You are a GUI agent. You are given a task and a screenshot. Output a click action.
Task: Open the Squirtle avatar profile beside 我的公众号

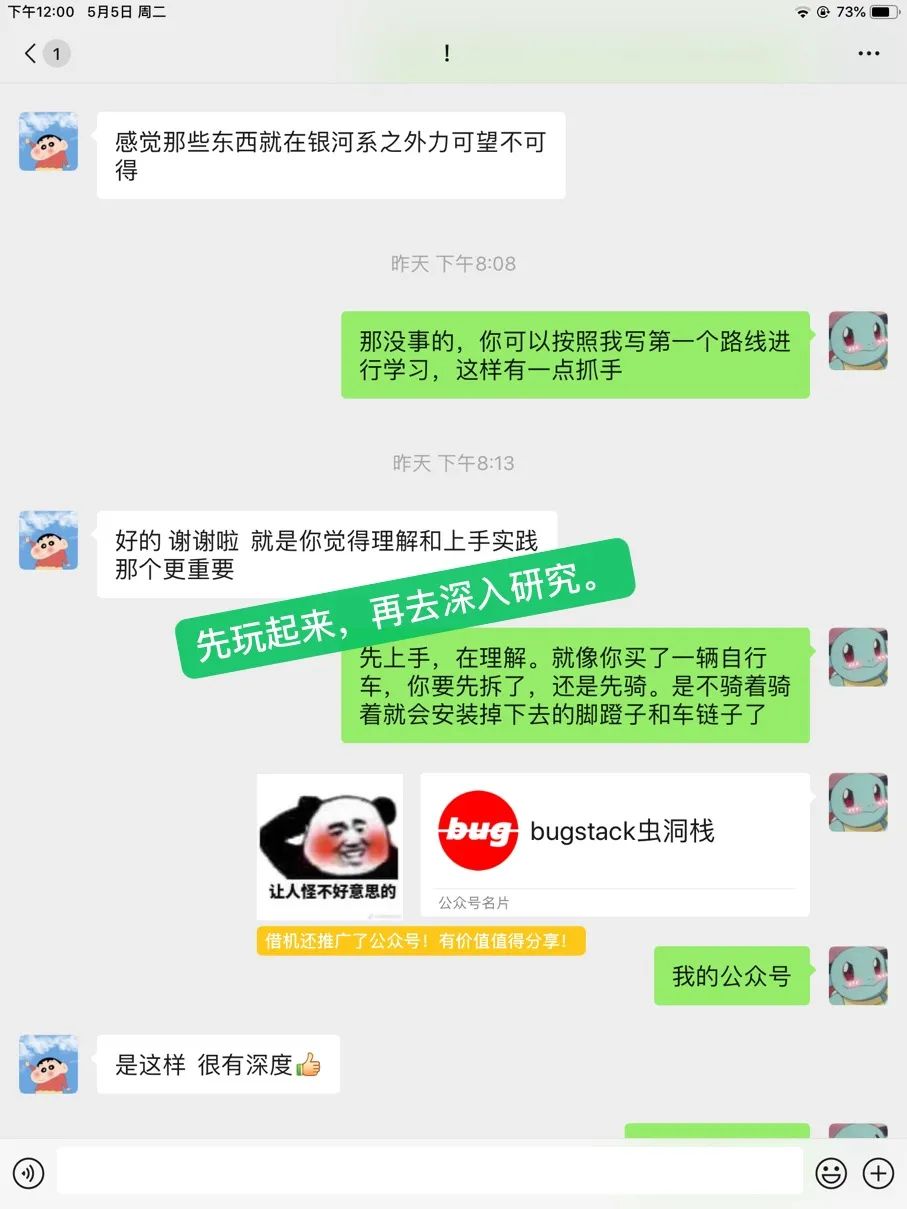(858, 975)
